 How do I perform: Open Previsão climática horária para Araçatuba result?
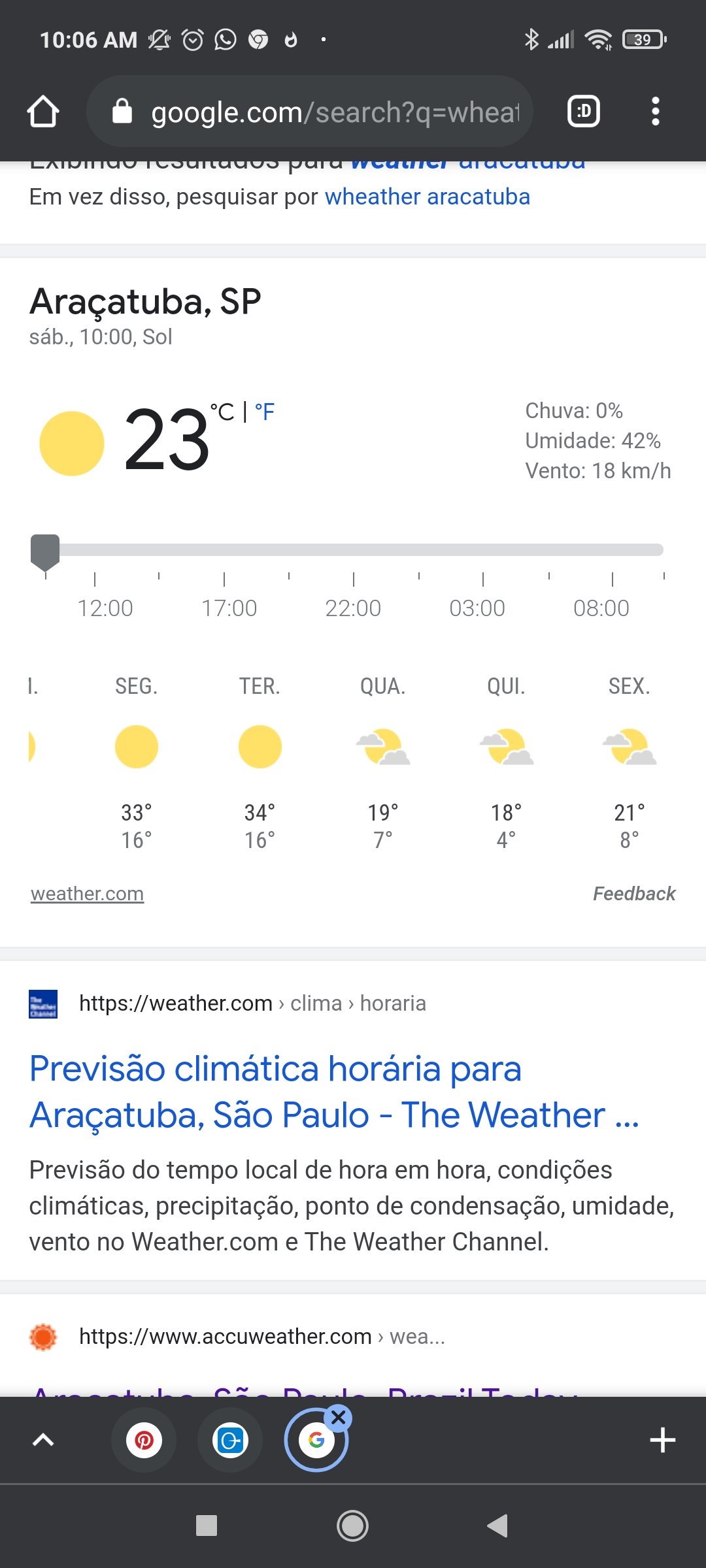pyautogui.click(x=334, y=1092)
